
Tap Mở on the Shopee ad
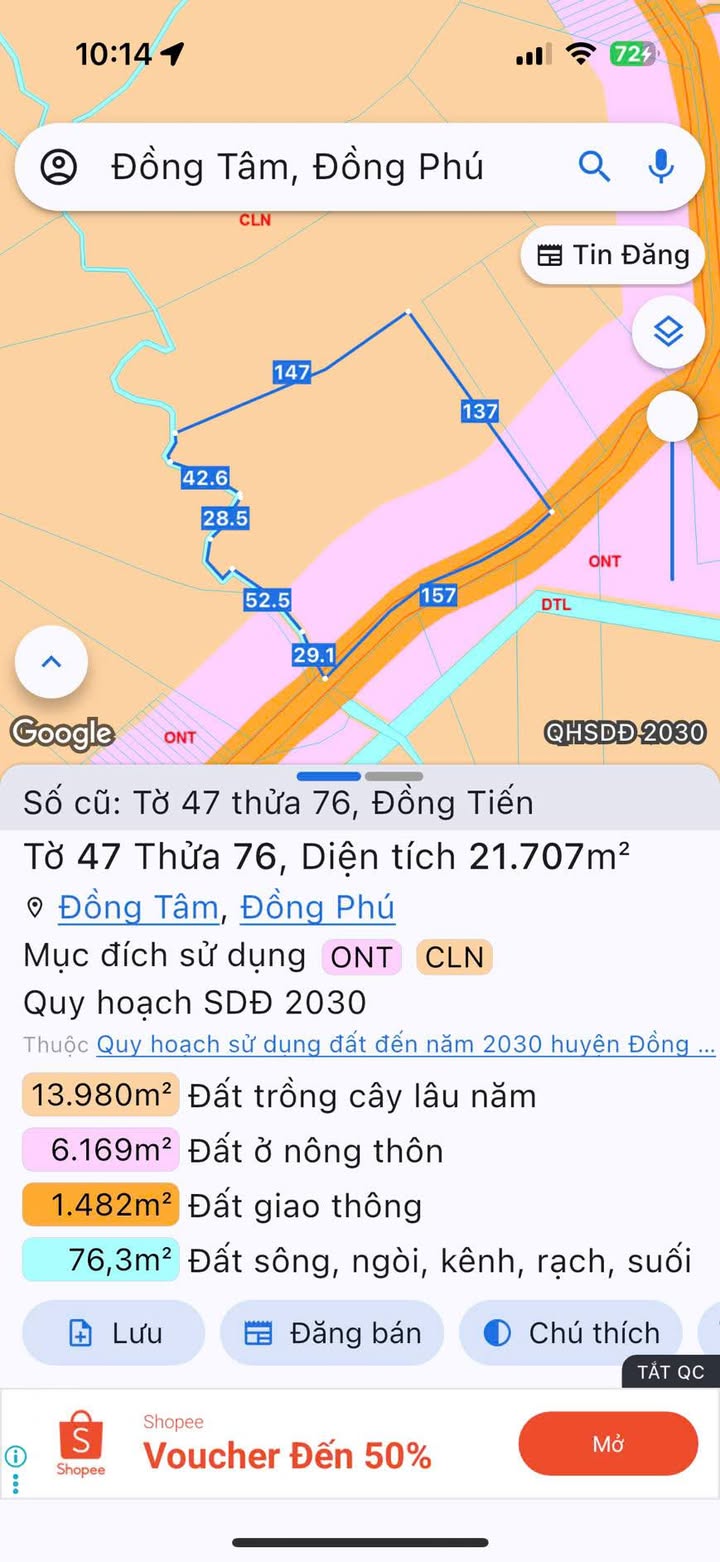tap(608, 1444)
